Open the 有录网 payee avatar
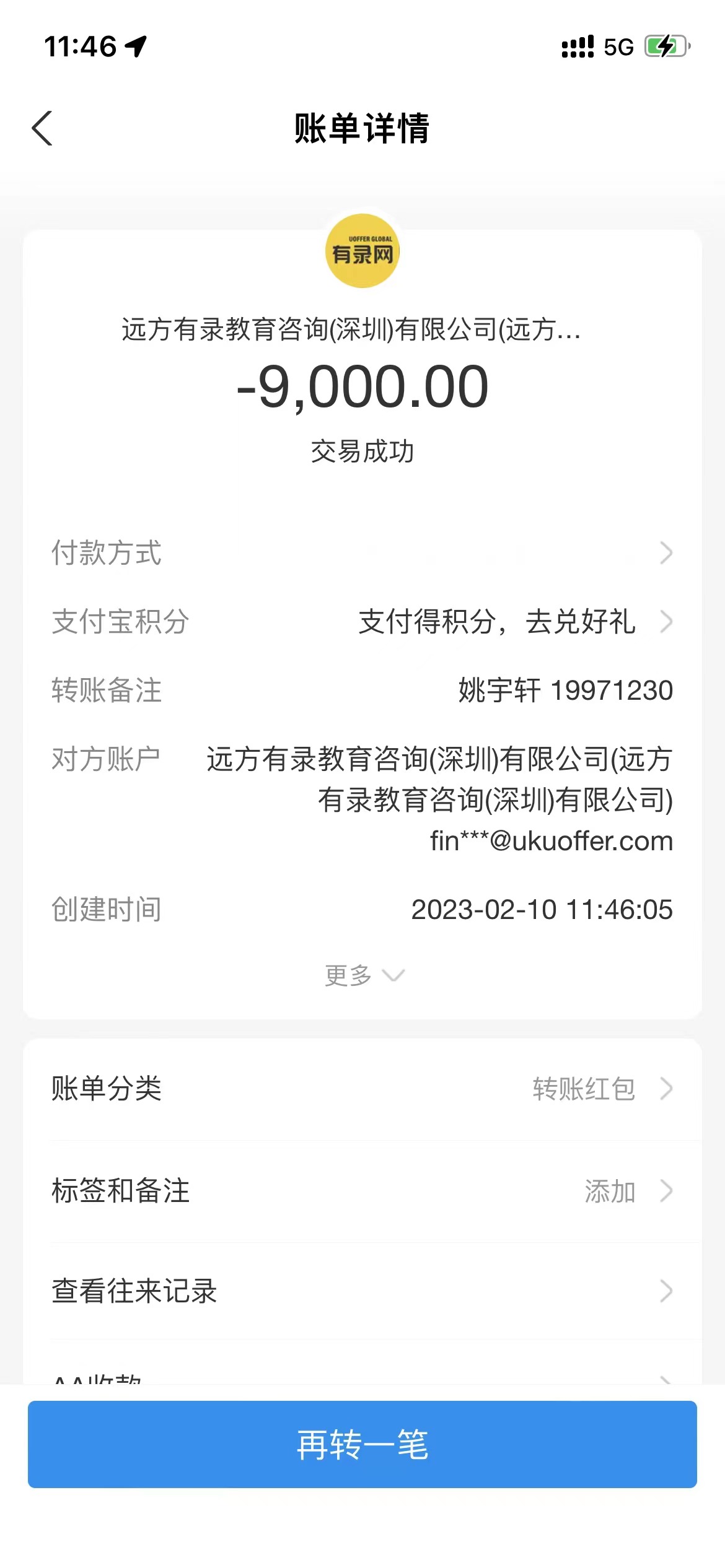Screen dimensions: 725x1568 coord(362,251)
